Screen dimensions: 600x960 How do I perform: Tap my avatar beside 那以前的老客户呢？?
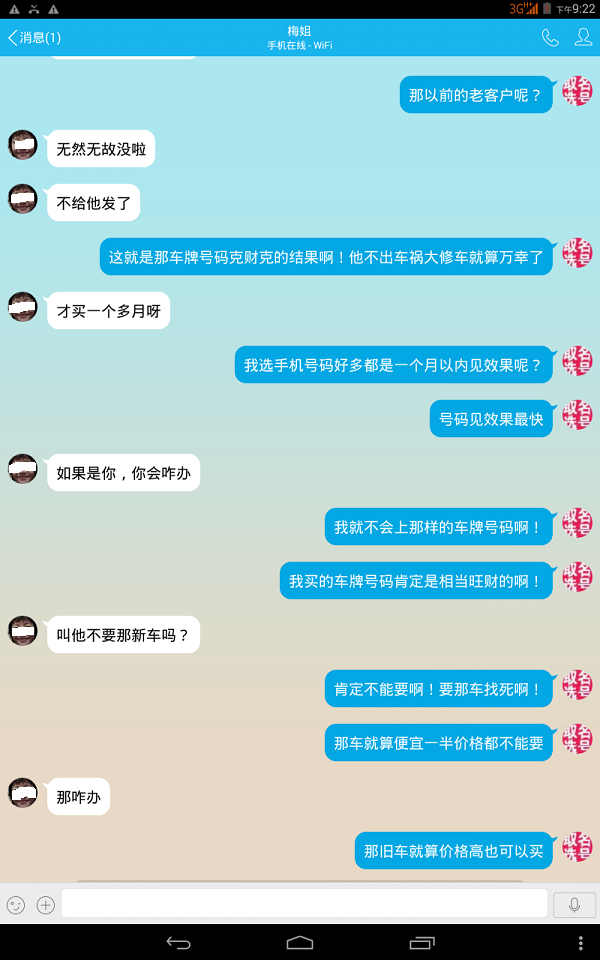577,92
